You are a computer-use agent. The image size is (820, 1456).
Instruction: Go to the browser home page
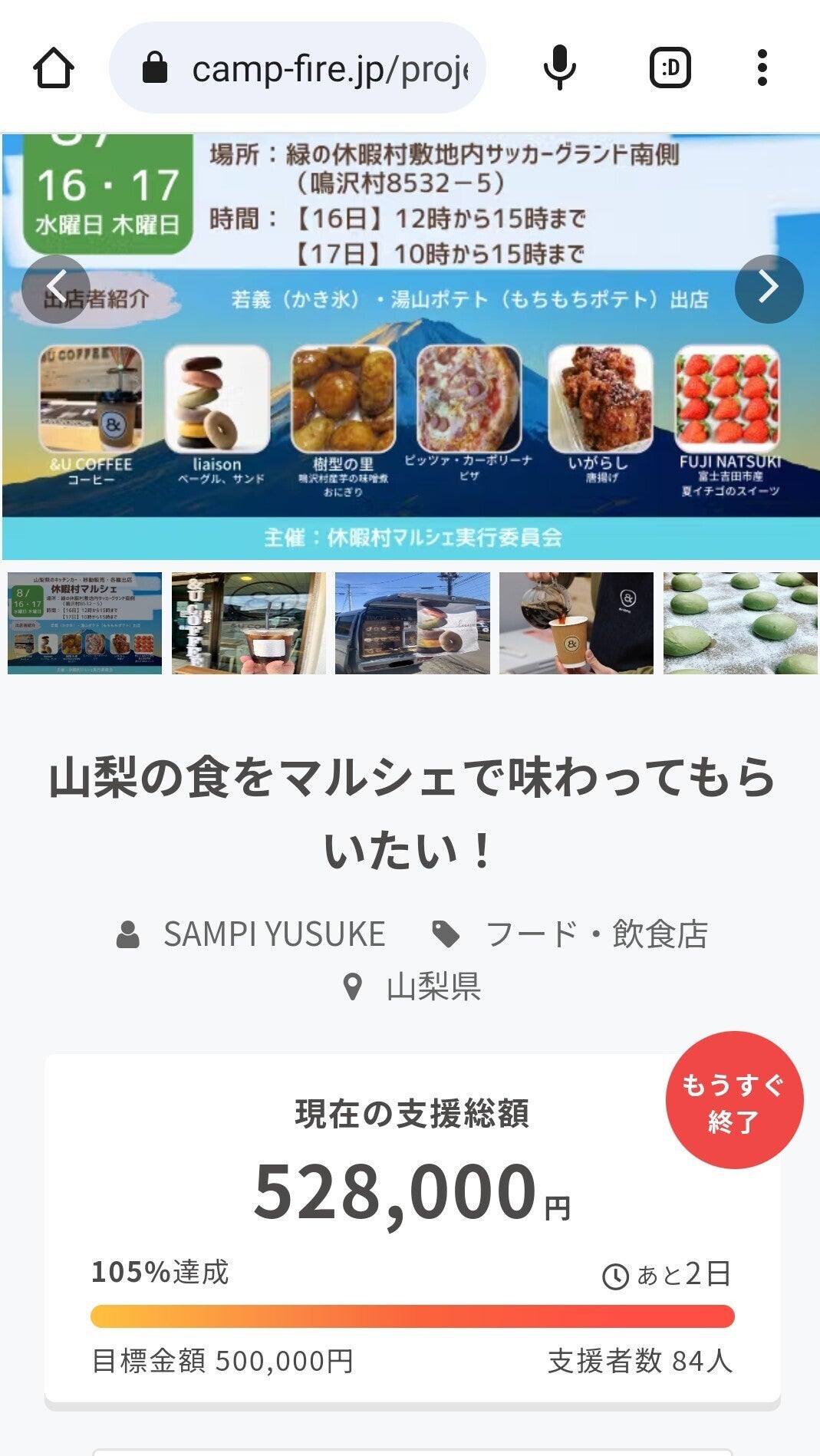click(x=54, y=68)
